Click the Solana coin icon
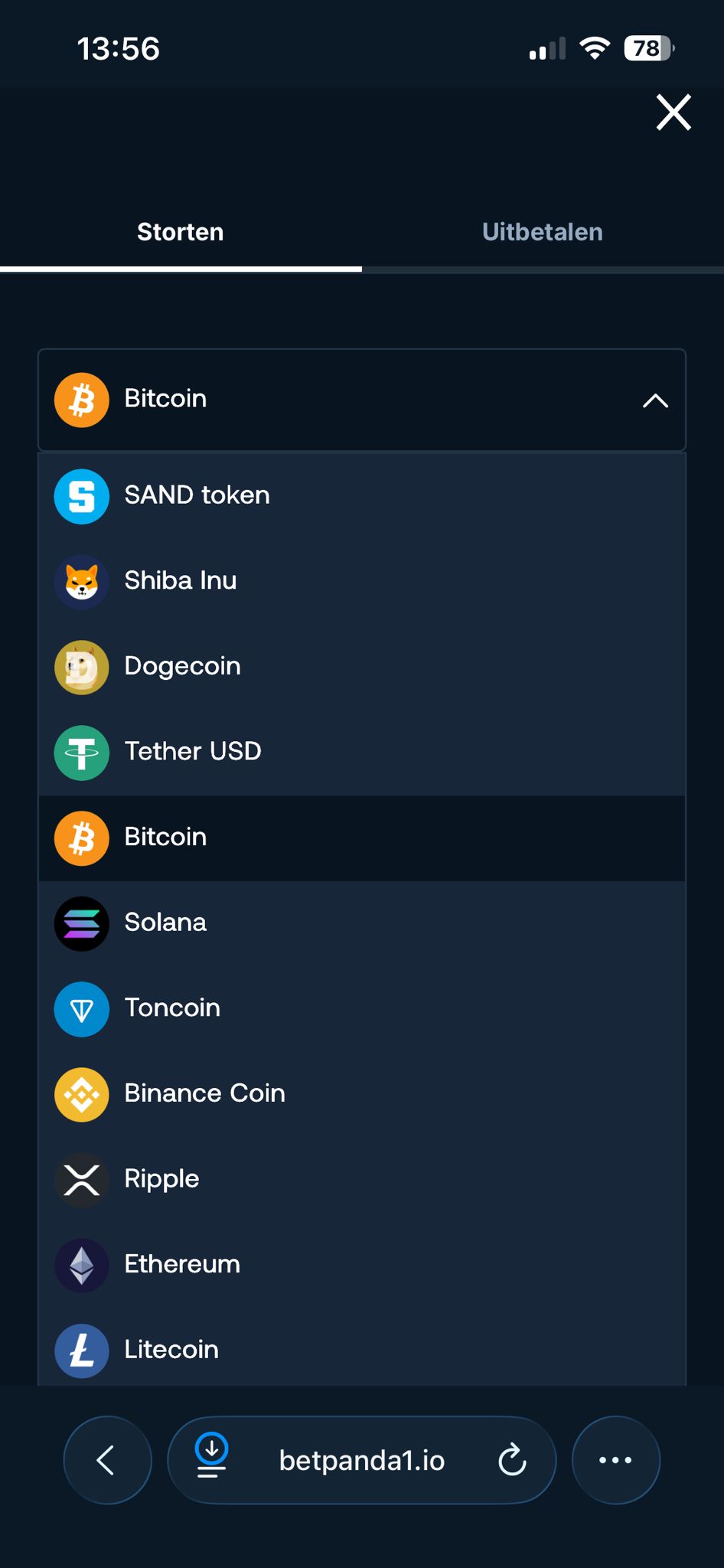Screen dimensions: 724x1568 pos(81,924)
